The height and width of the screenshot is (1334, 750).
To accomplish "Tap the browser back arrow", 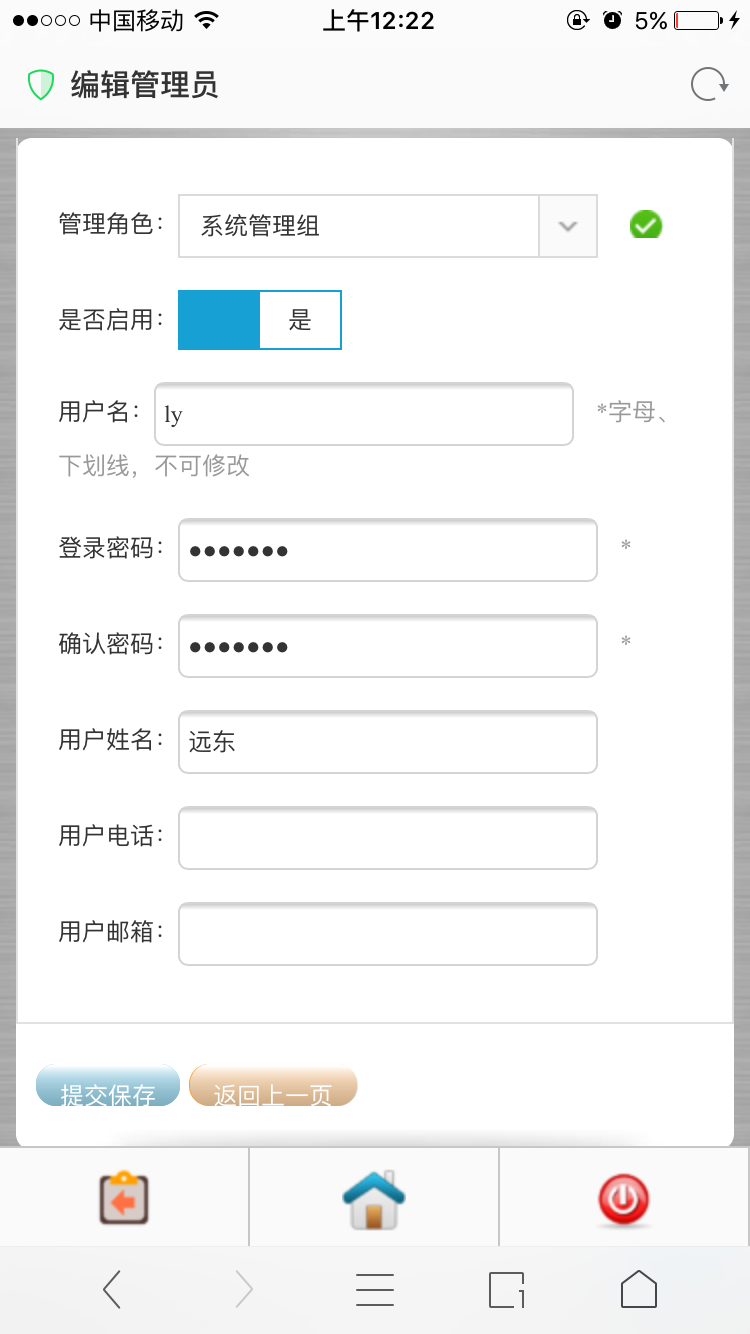I will 111,1289.
